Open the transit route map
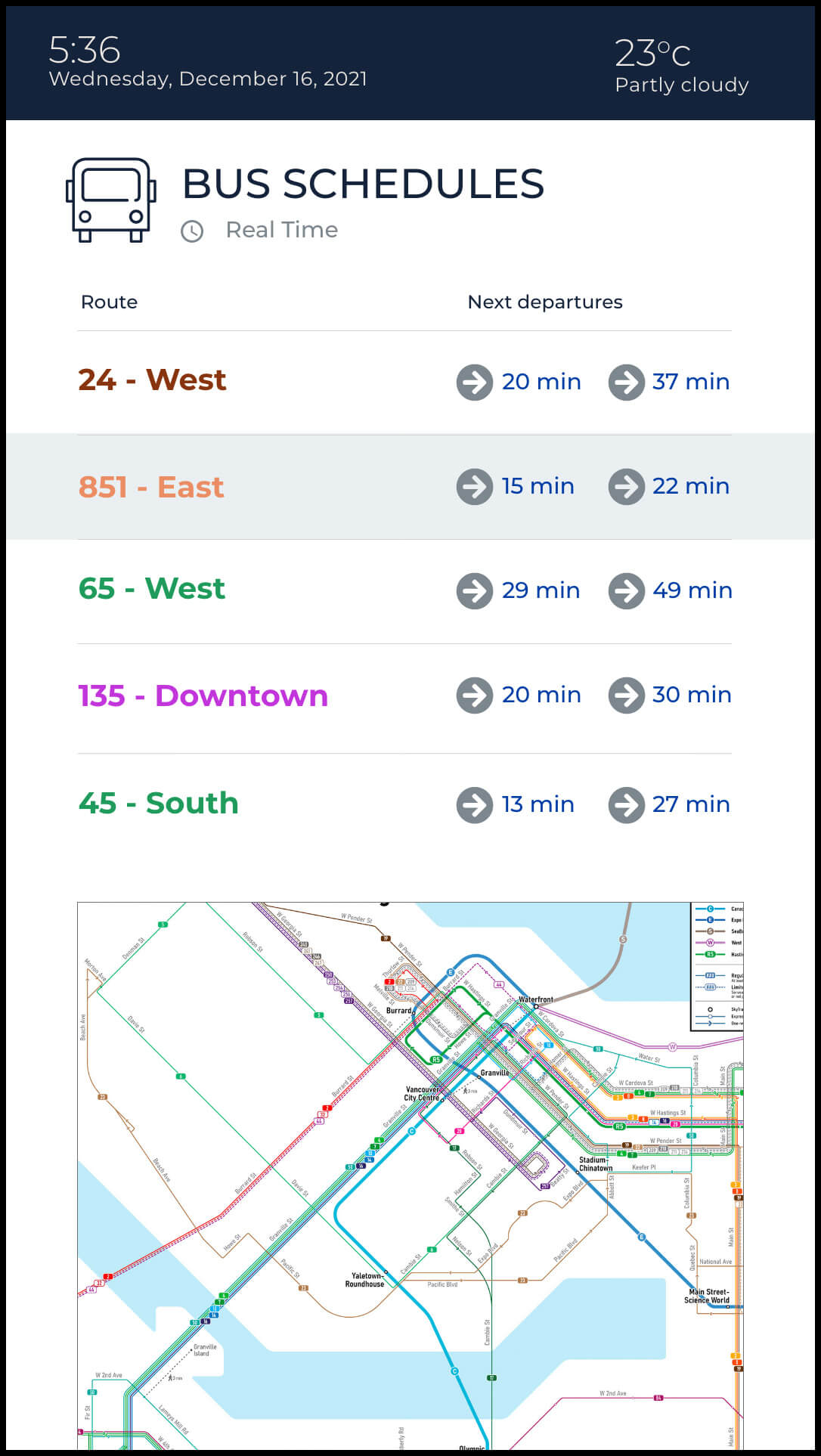Image resolution: width=821 pixels, height=1456 pixels. click(x=410, y=1176)
